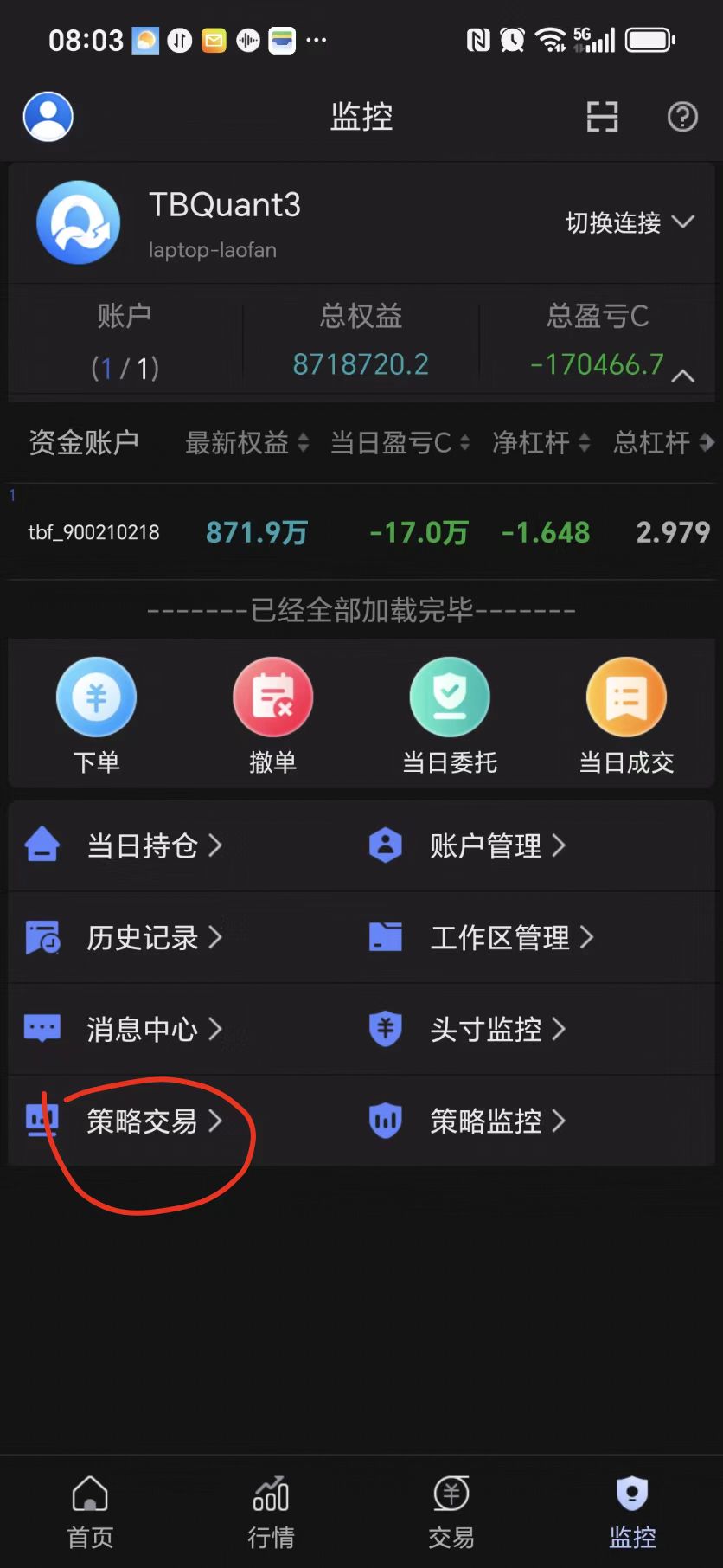The image size is (723, 1568).
Task: Open the user profile avatar
Action: 48,116
